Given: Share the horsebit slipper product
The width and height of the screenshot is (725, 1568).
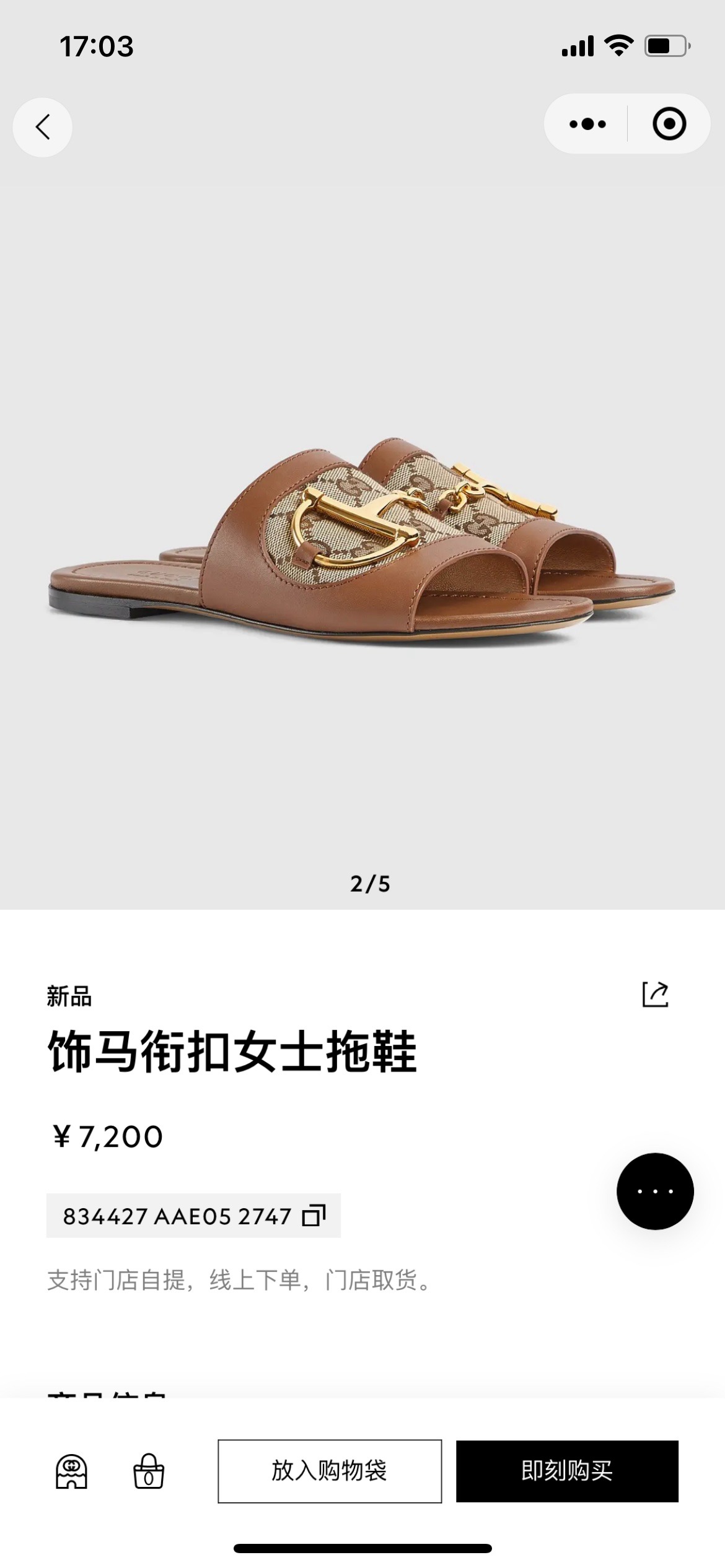Looking at the screenshot, I should [655, 995].
